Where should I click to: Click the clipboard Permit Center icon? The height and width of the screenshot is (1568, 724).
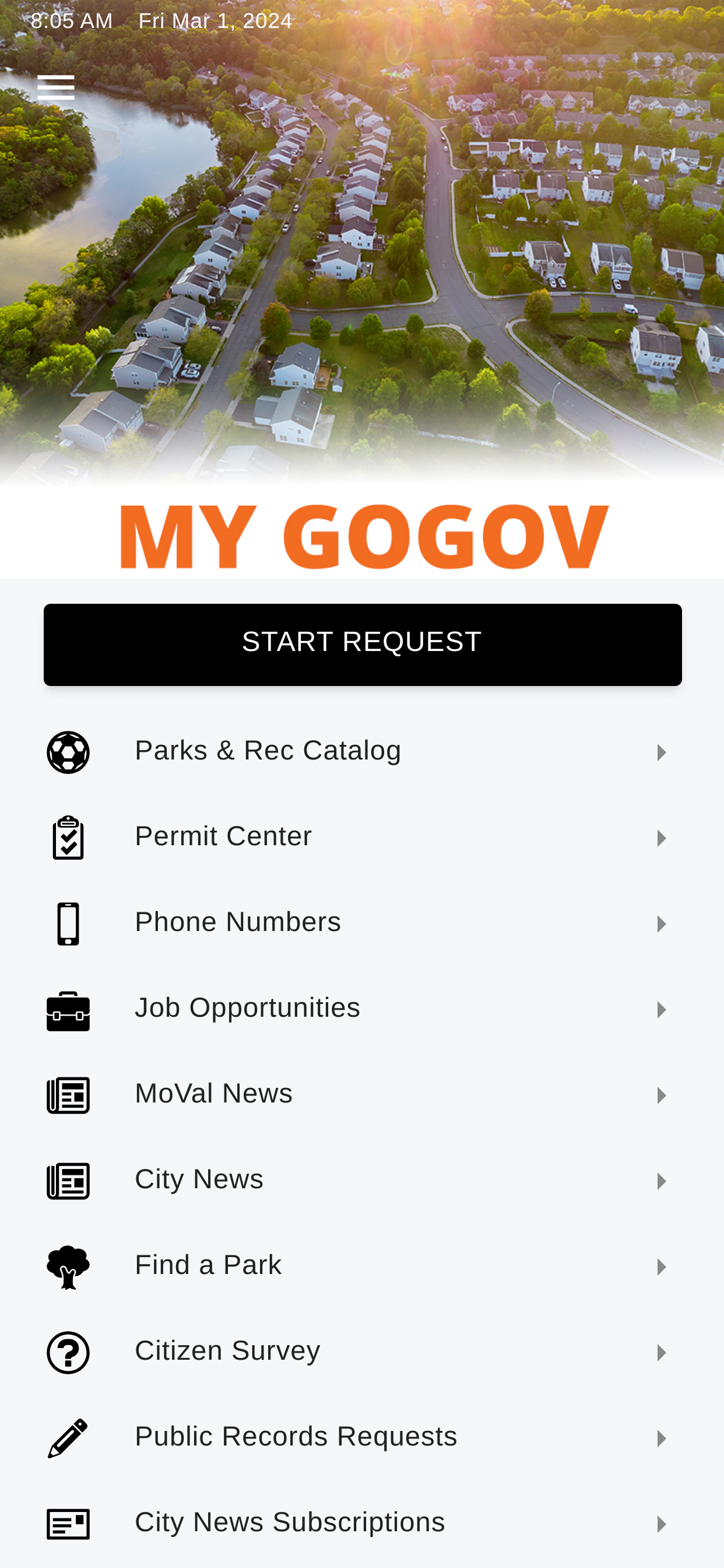click(x=68, y=838)
